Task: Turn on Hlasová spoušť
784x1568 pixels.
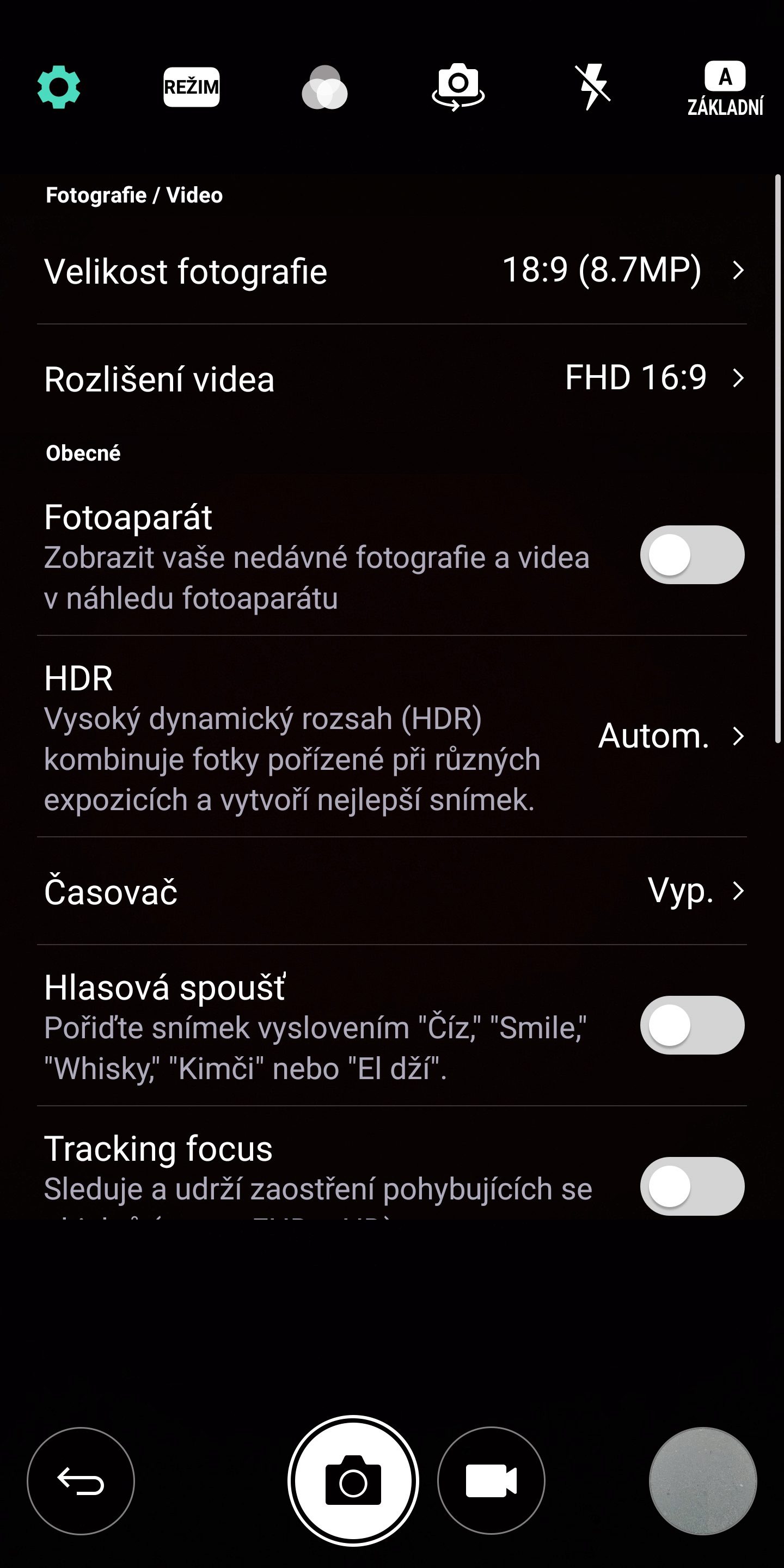Action: pos(692,1025)
